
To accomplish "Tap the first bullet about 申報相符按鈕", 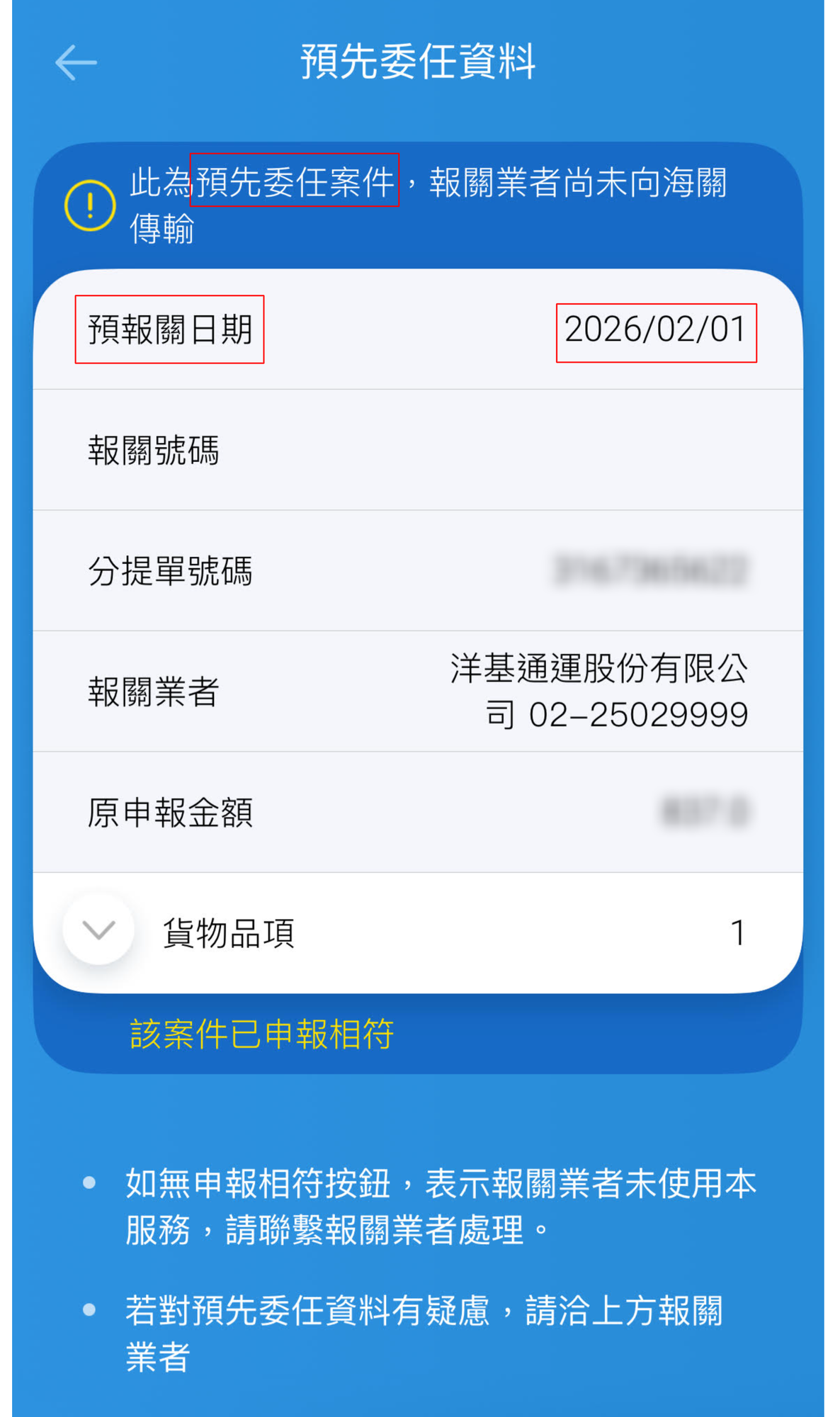I will pyautogui.click(x=439, y=1204).
